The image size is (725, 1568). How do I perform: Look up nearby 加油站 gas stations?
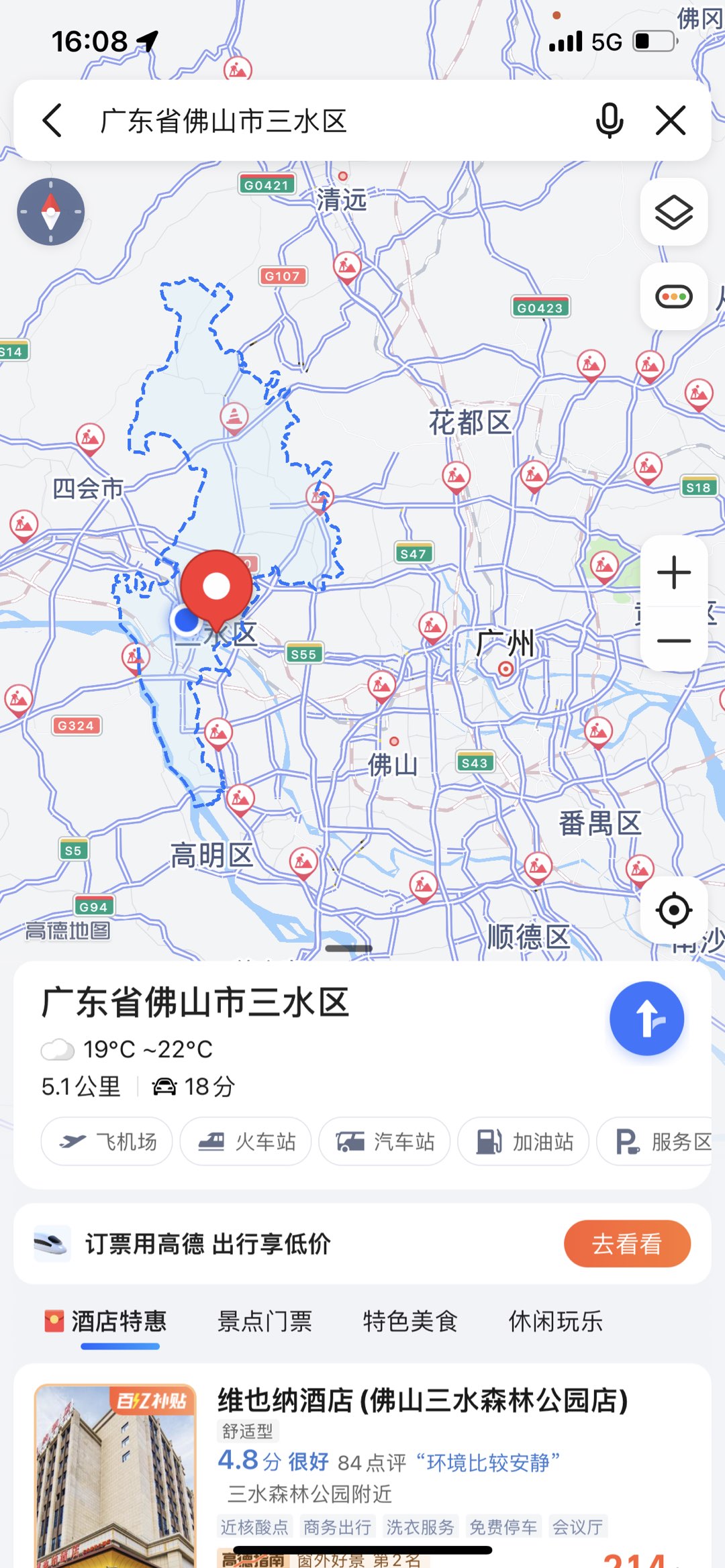click(524, 1141)
